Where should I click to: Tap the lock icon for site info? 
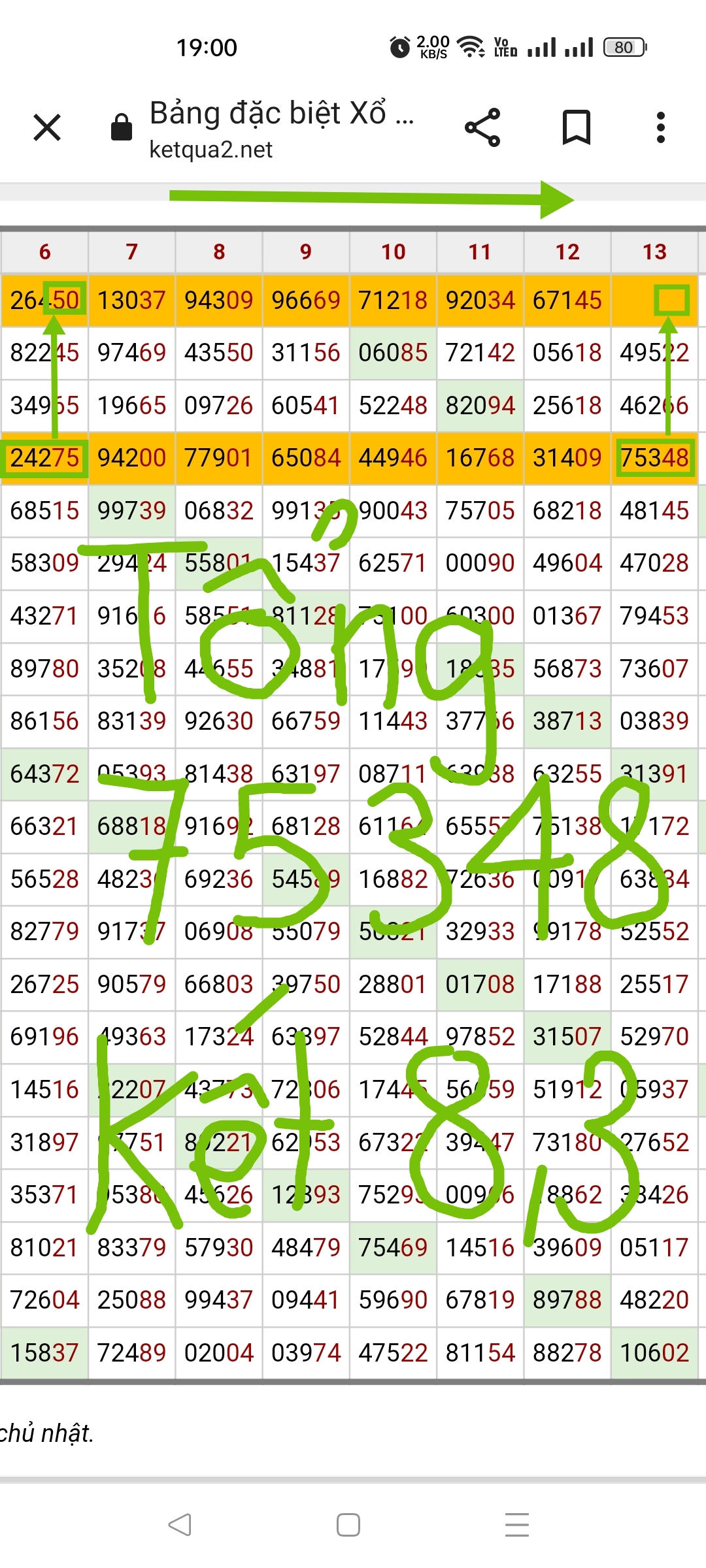[x=122, y=127]
